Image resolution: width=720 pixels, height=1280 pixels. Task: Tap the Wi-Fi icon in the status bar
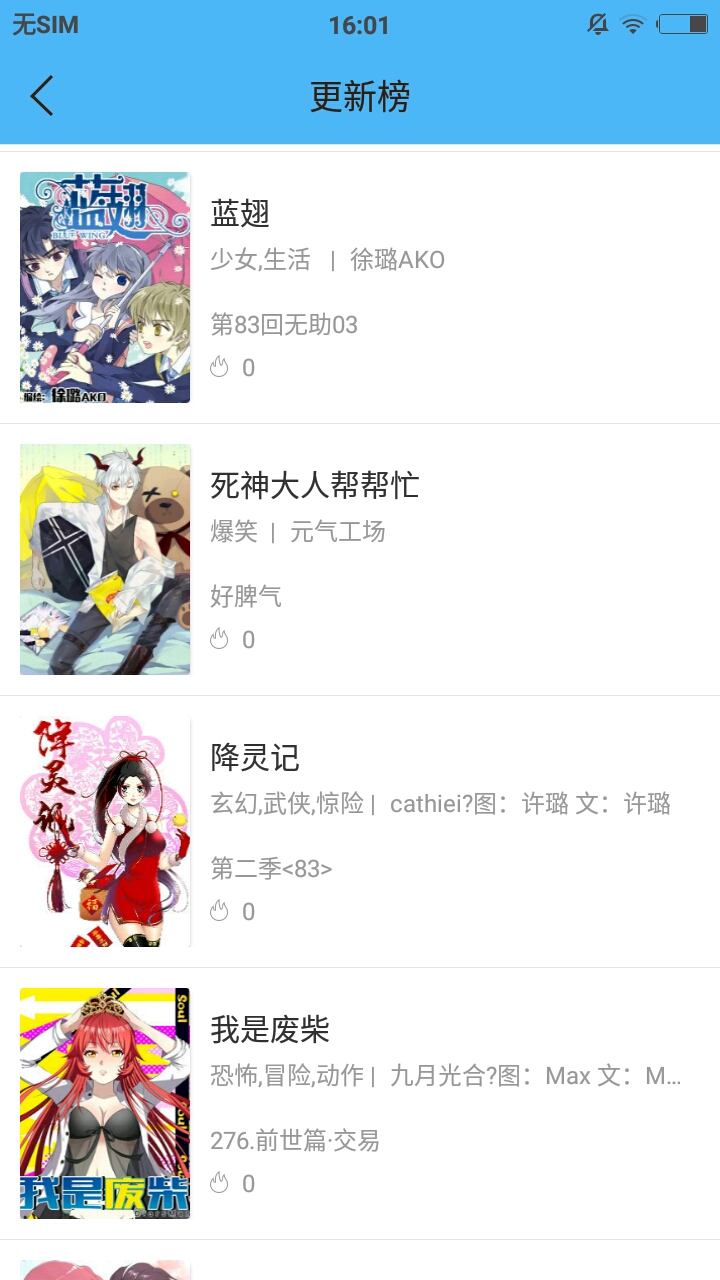point(632,24)
